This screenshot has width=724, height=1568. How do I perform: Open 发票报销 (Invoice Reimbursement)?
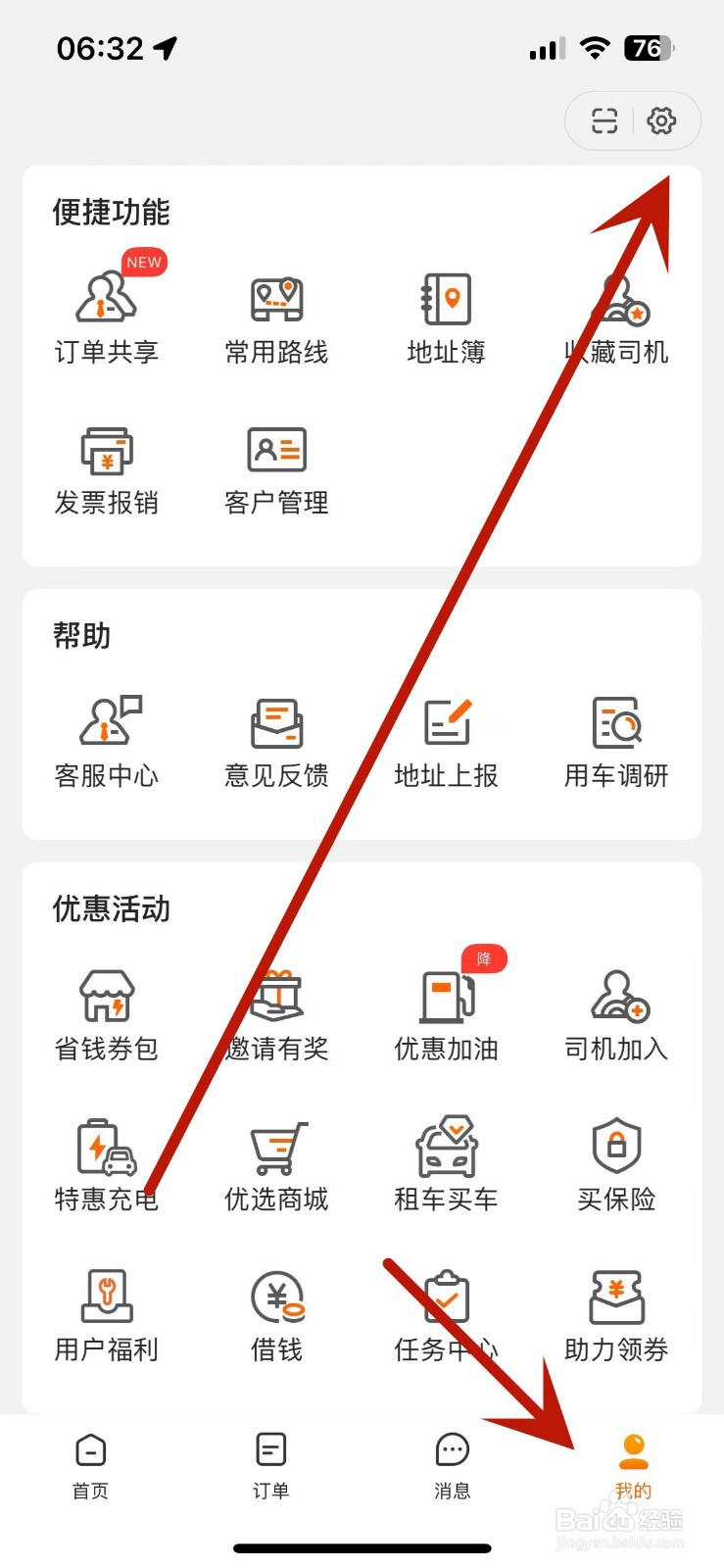click(x=108, y=467)
